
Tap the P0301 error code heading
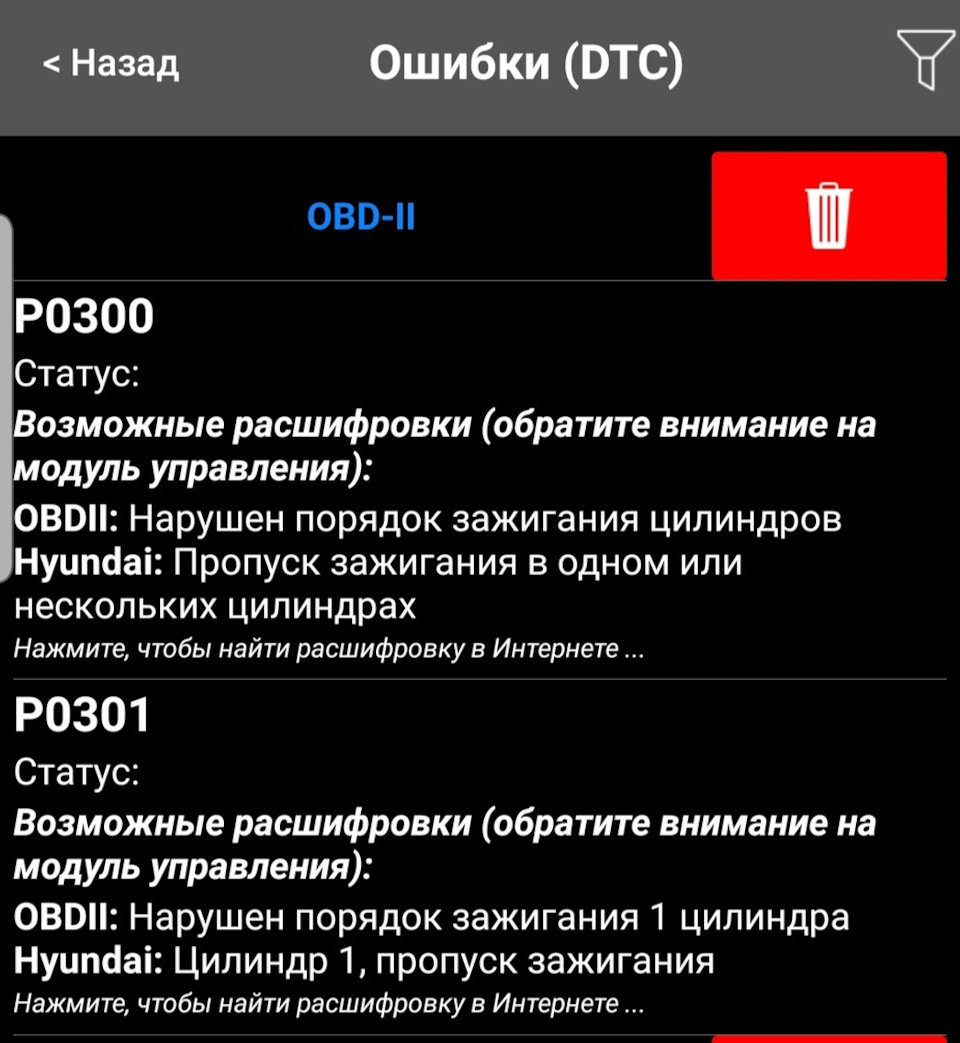[x=82, y=714]
